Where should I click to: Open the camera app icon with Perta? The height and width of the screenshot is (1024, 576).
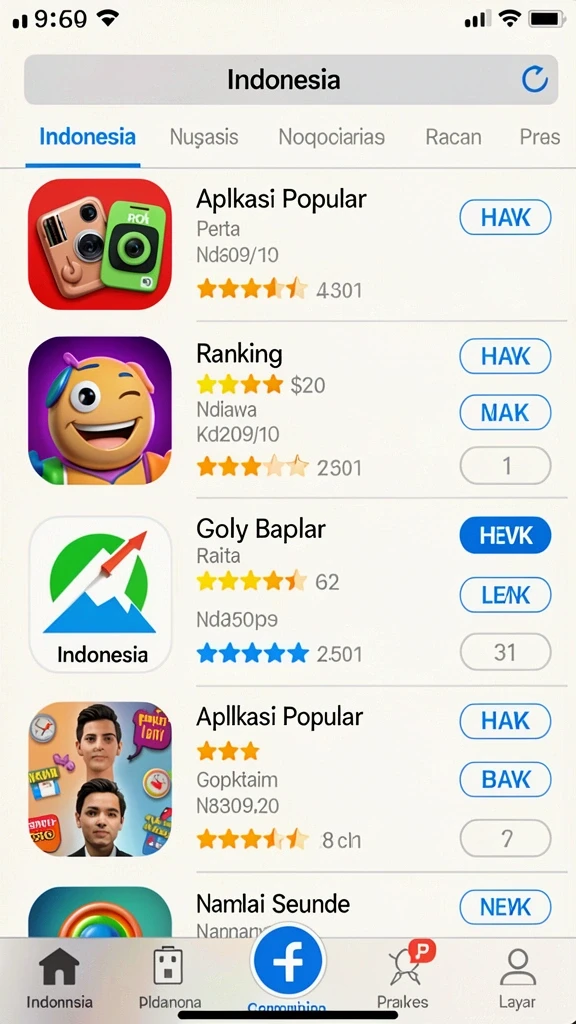coord(100,244)
